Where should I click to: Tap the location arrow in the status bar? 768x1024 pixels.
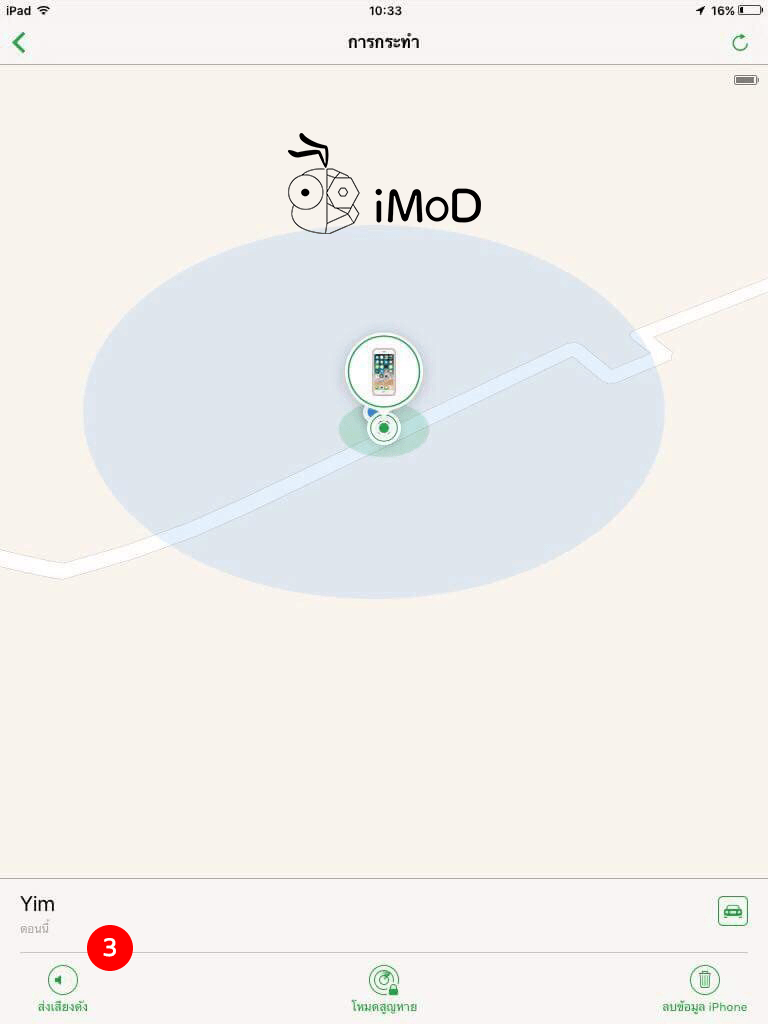[x=700, y=11]
